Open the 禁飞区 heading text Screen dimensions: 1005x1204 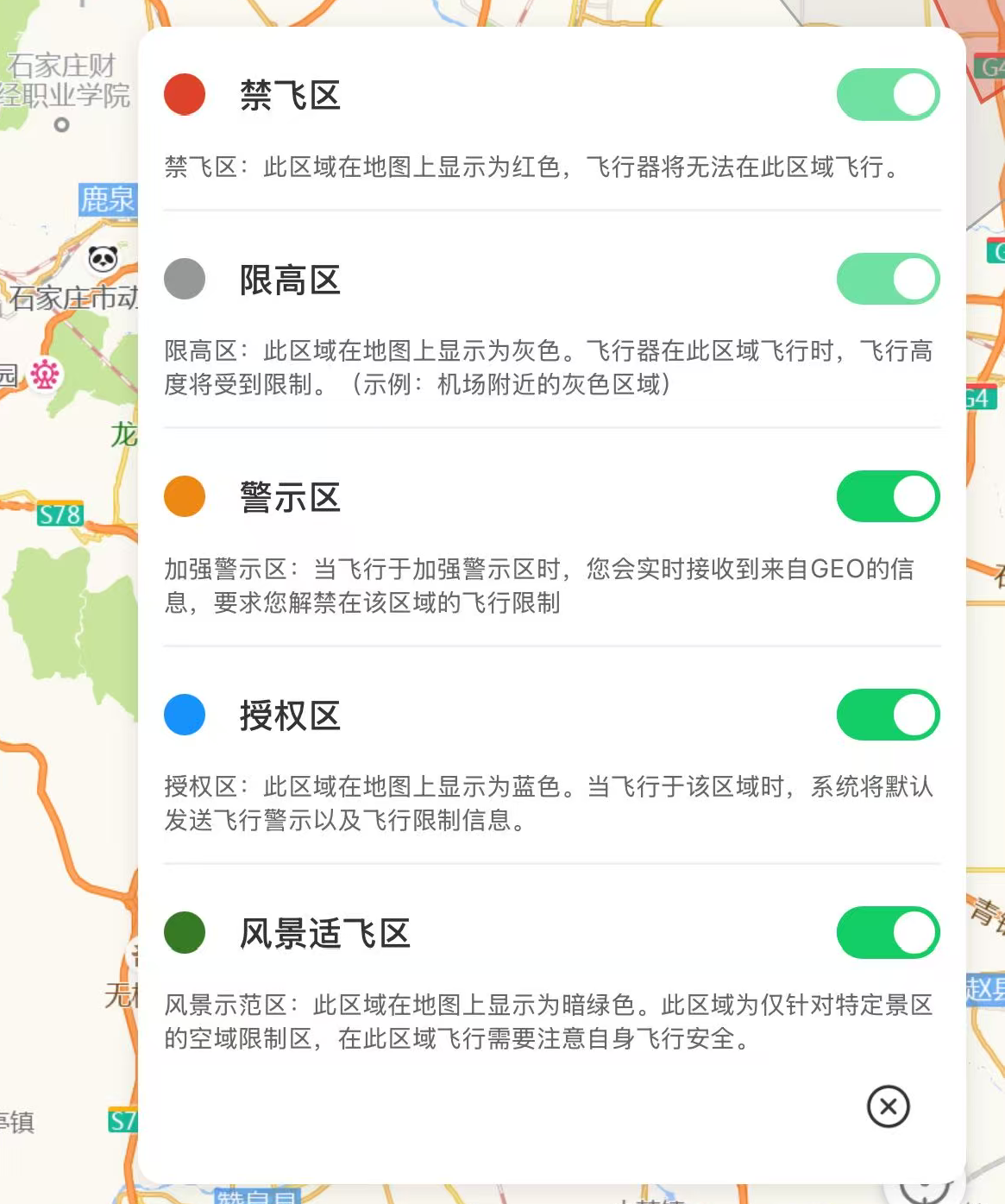(x=291, y=95)
